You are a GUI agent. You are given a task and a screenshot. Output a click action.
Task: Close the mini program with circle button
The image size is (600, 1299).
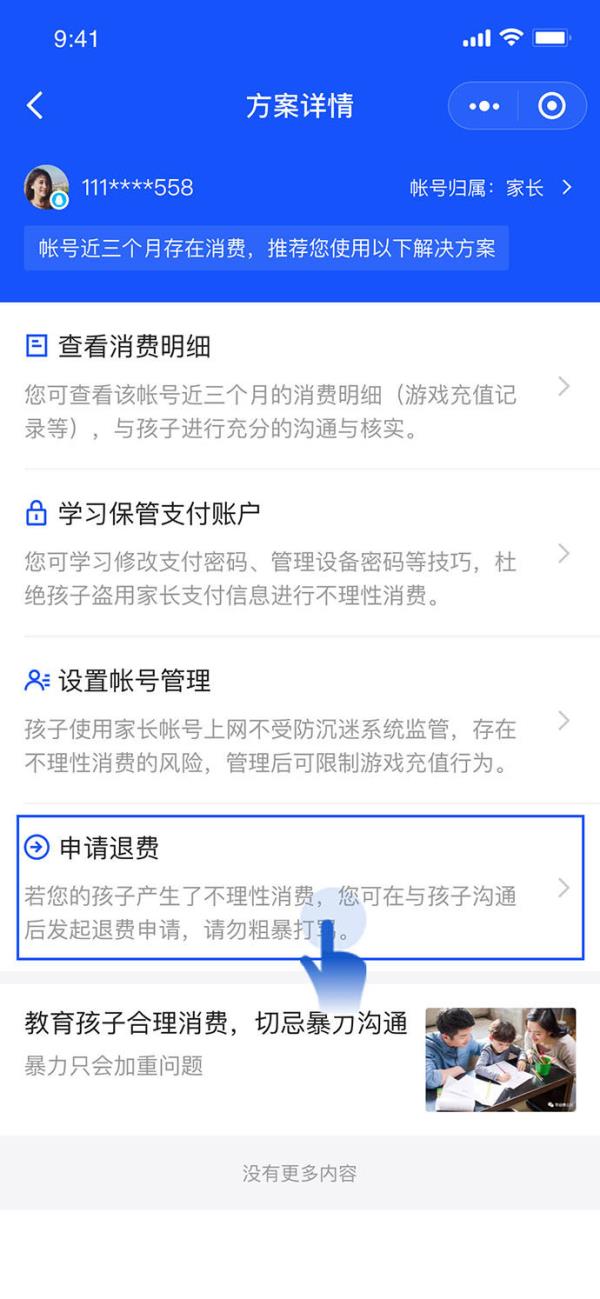pos(552,106)
